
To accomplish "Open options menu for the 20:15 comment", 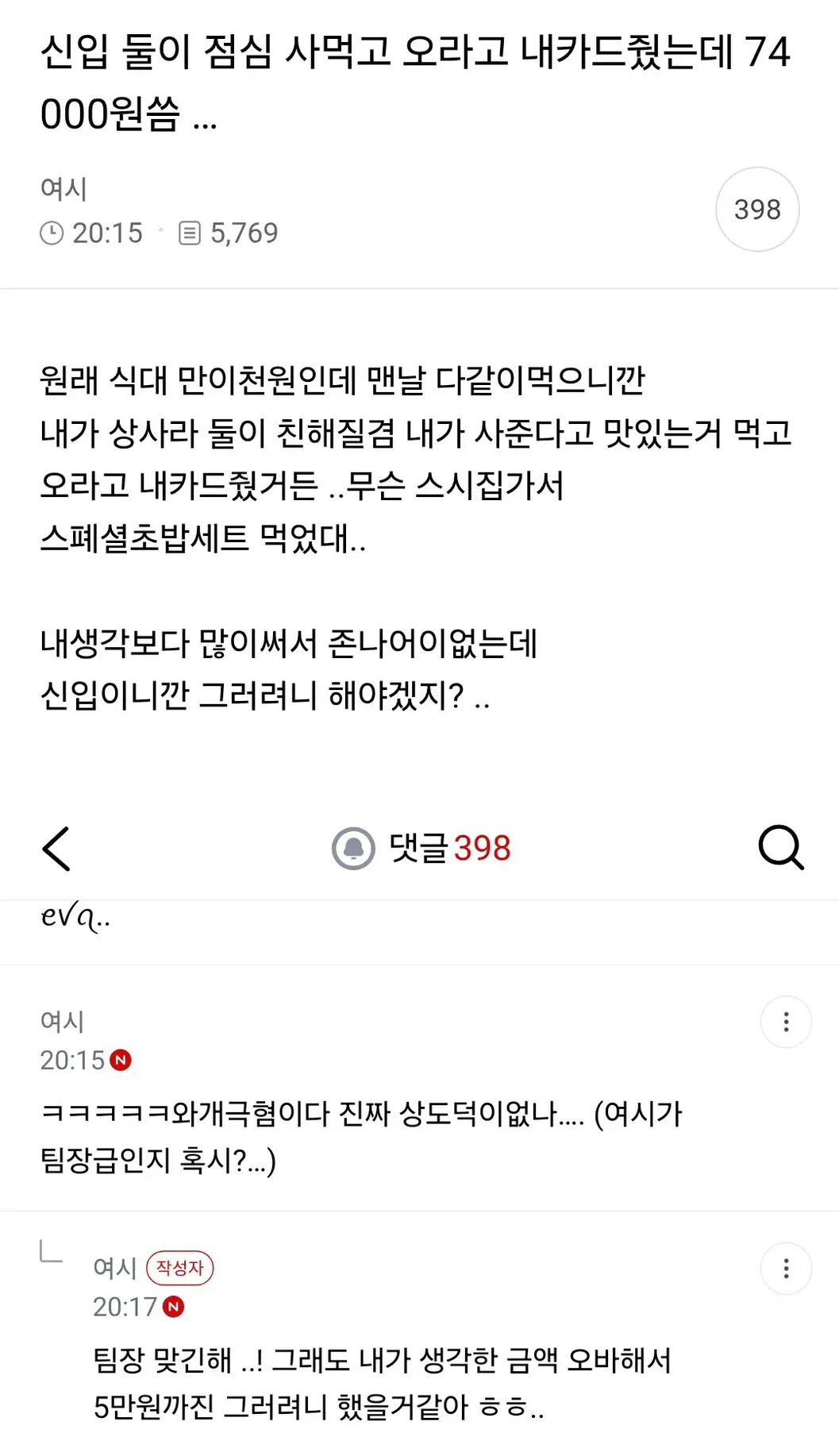I will coord(786,1022).
